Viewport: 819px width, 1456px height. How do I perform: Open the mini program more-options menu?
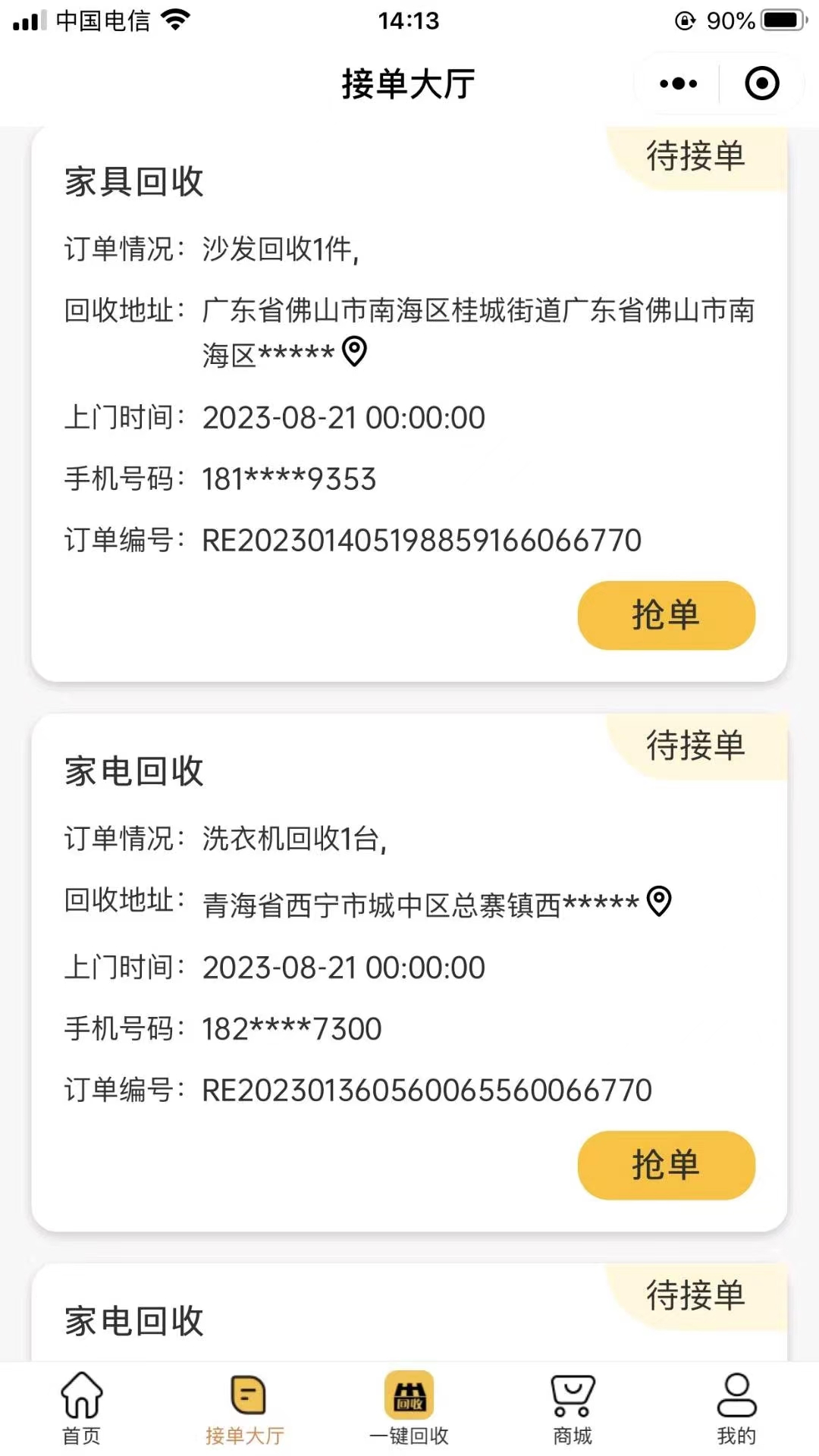(678, 83)
